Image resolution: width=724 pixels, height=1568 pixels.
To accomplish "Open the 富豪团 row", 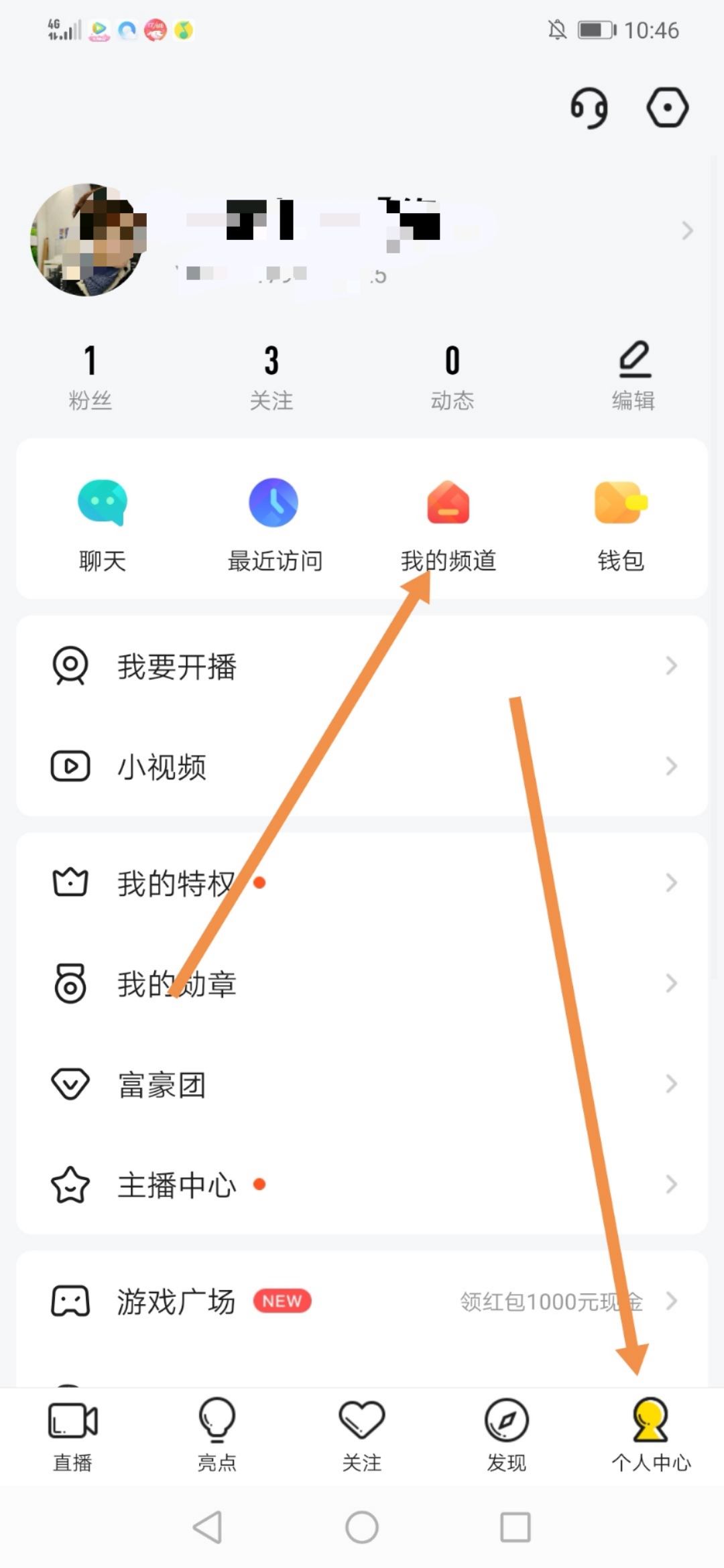I will pos(362,1084).
